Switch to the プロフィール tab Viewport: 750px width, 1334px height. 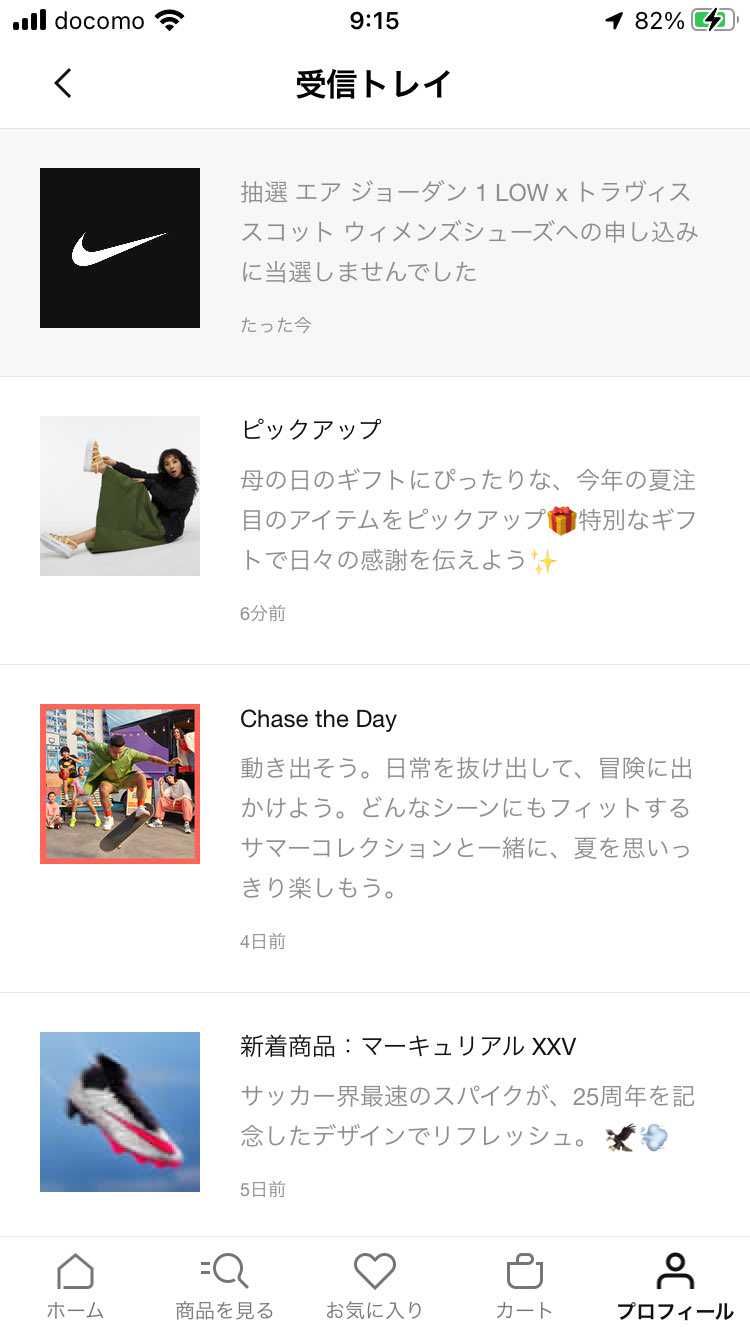[673, 1285]
